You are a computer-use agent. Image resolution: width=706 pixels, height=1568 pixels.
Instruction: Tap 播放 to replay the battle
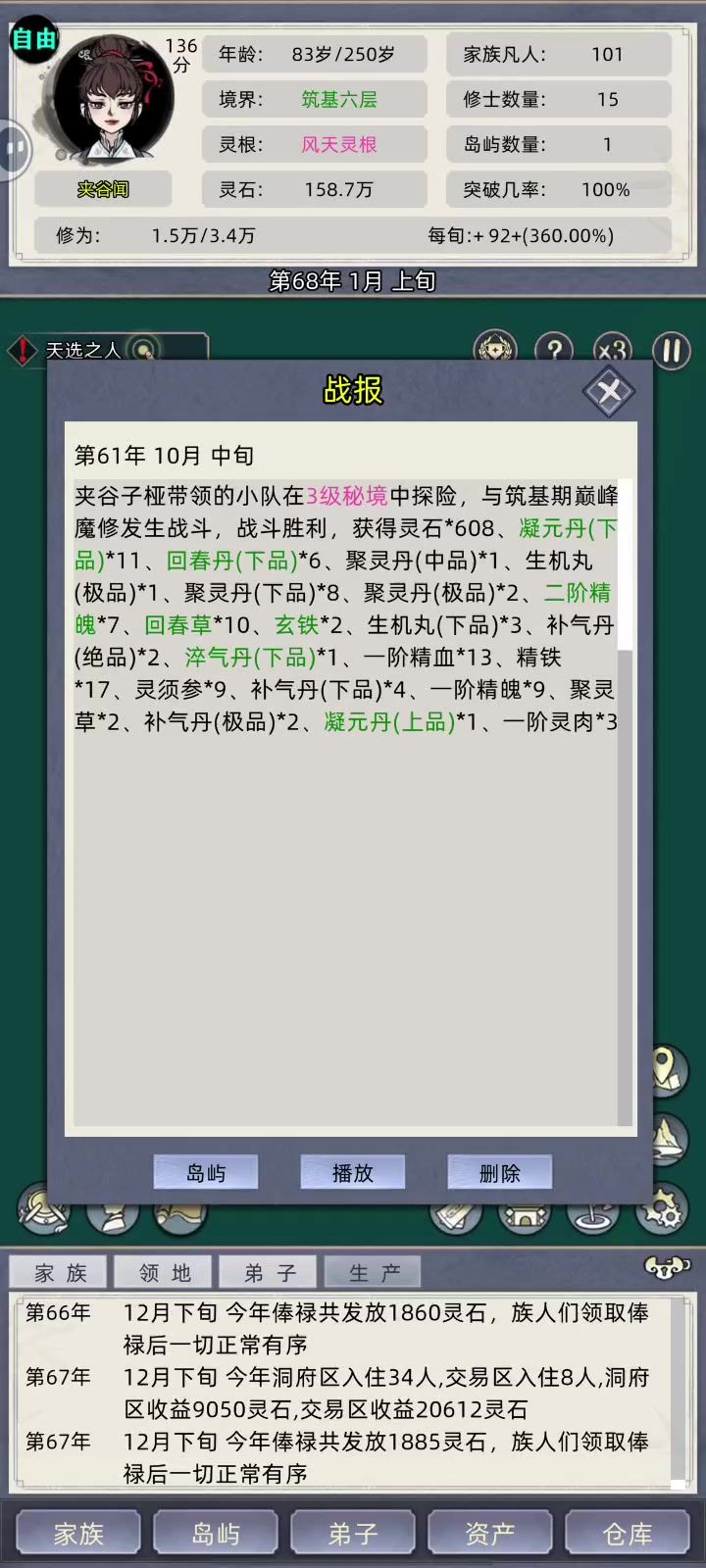click(x=353, y=1173)
